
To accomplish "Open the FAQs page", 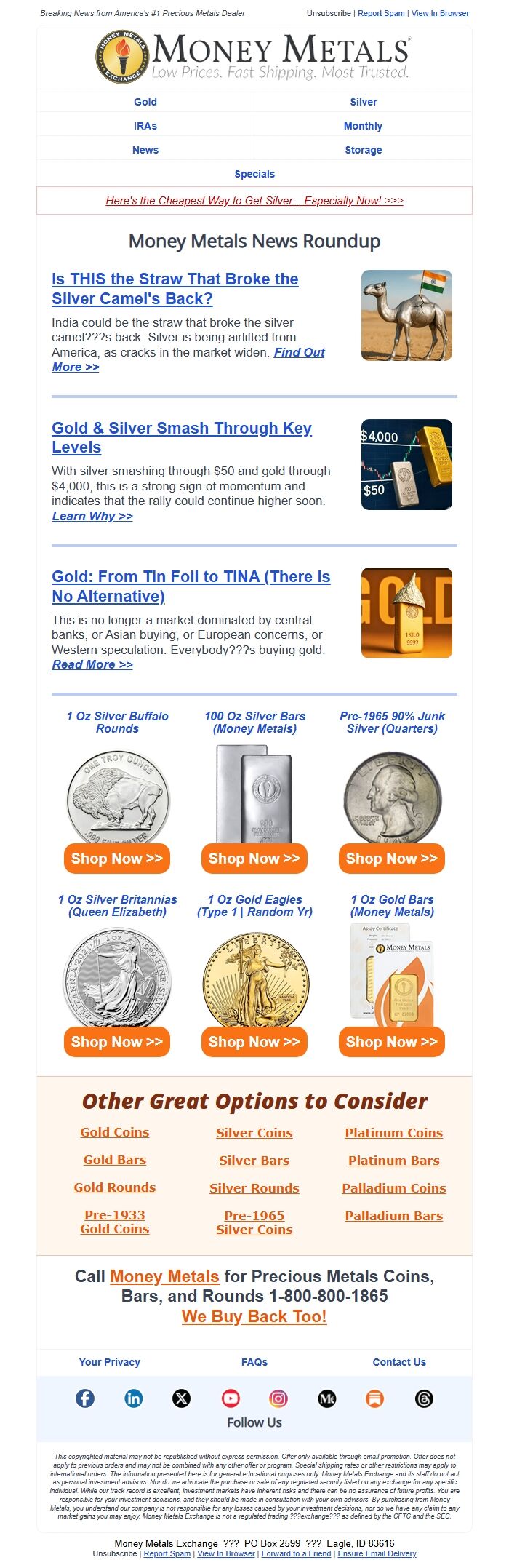I will pyautogui.click(x=254, y=1362).
